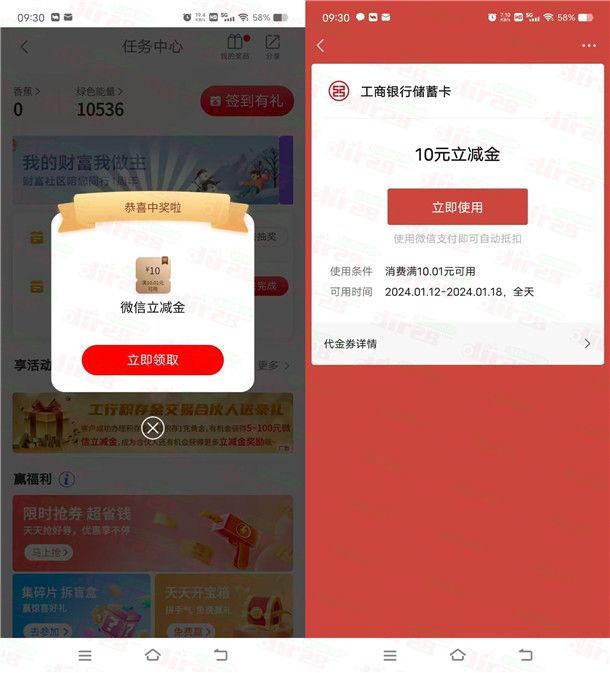Open 代金券详情 row
The image size is (610, 673).
(x=457, y=343)
